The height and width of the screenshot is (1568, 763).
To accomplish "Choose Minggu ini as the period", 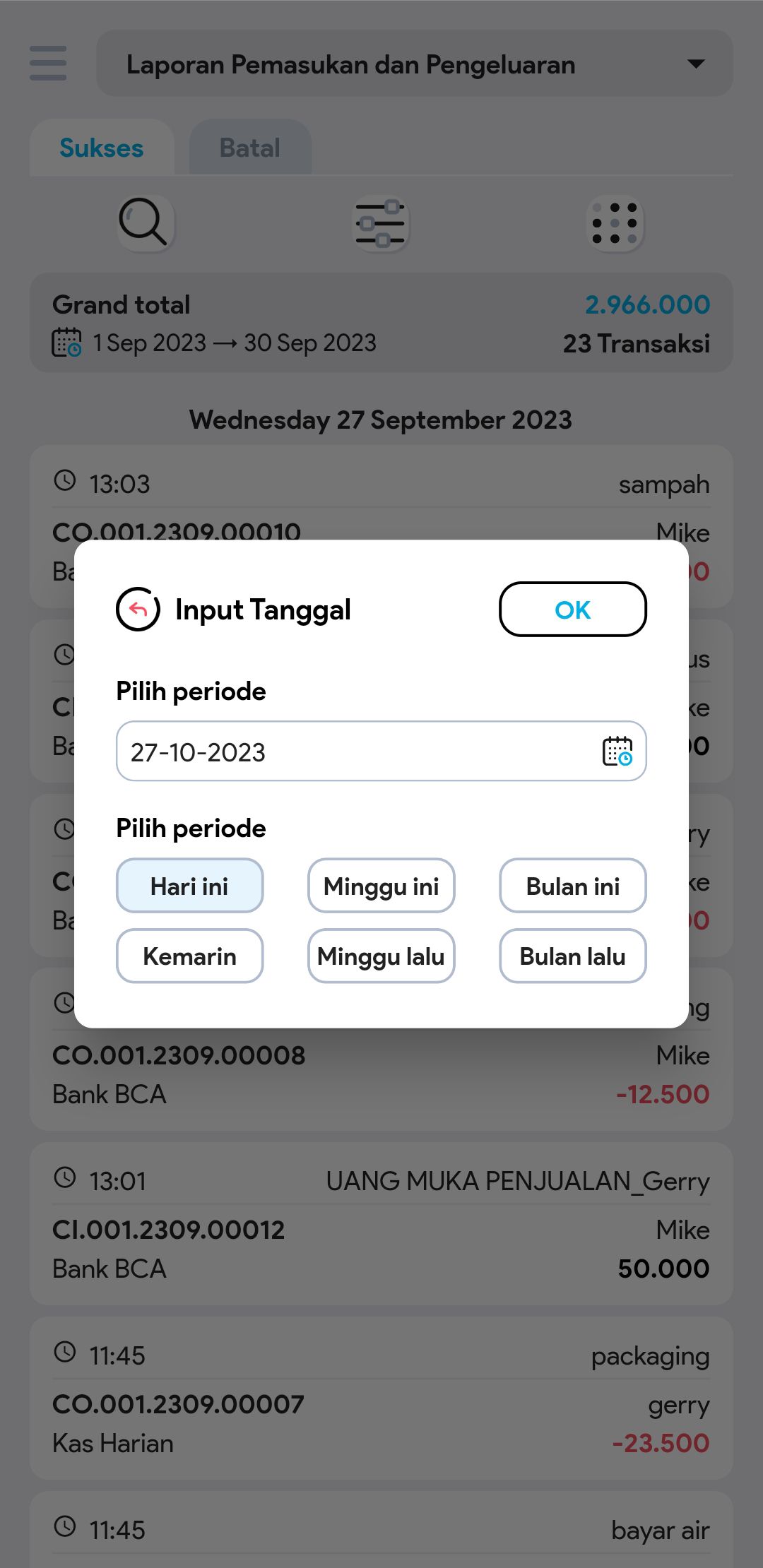I will pyautogui.click(x=381, y=886).
